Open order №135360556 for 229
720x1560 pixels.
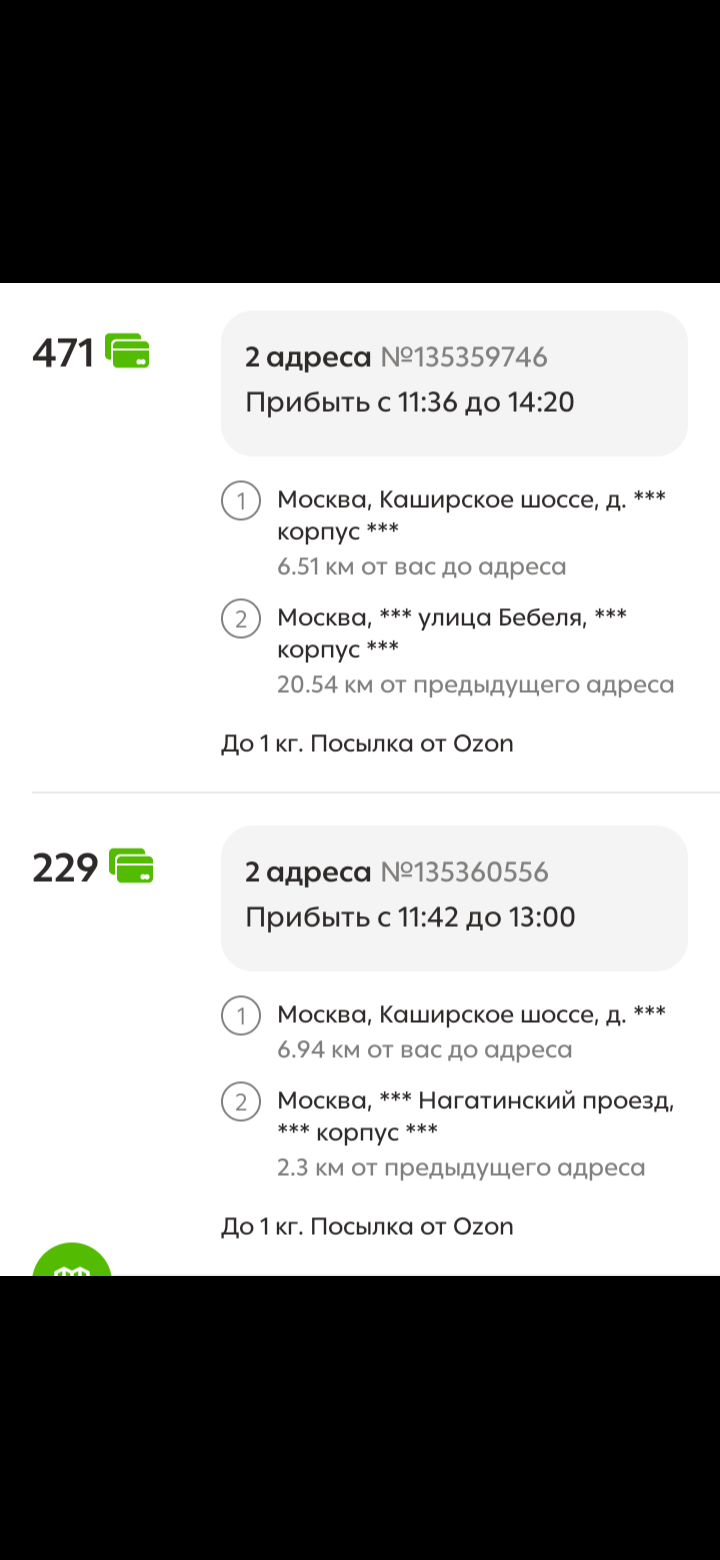point(454,897)
